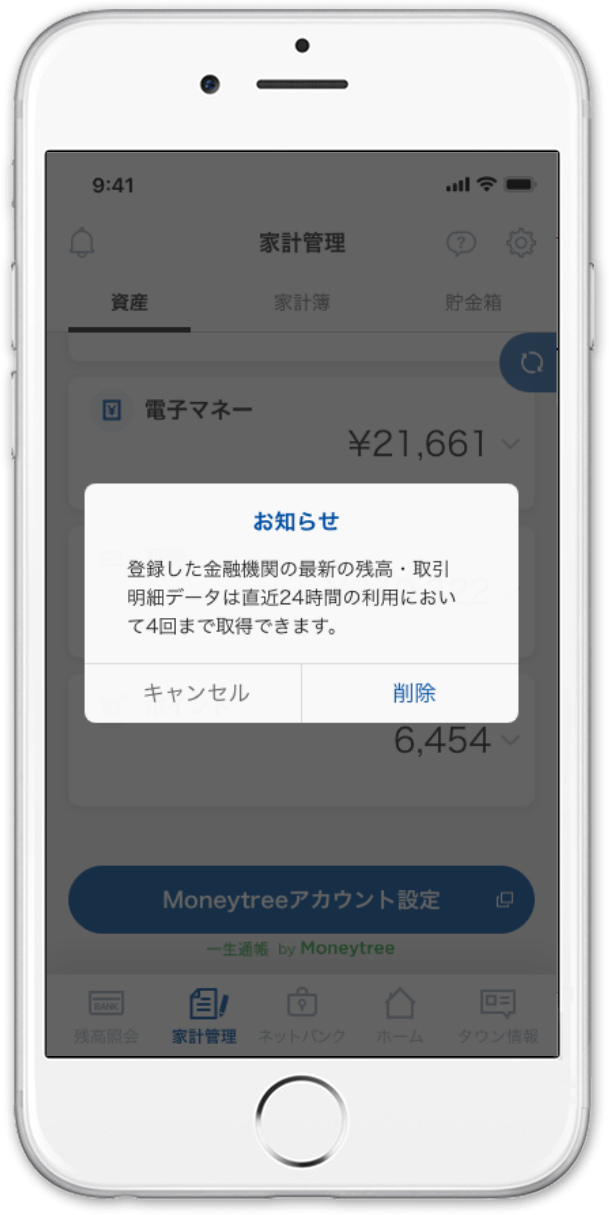Viewport: 609px width, 1215px height.
Task: Open the settings gear
Action: click(520, 243)
